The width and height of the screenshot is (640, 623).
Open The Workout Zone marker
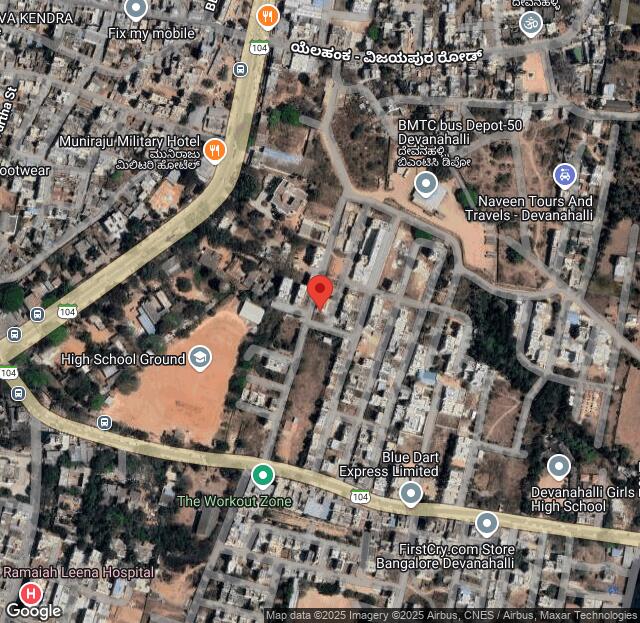pos(262,475)
